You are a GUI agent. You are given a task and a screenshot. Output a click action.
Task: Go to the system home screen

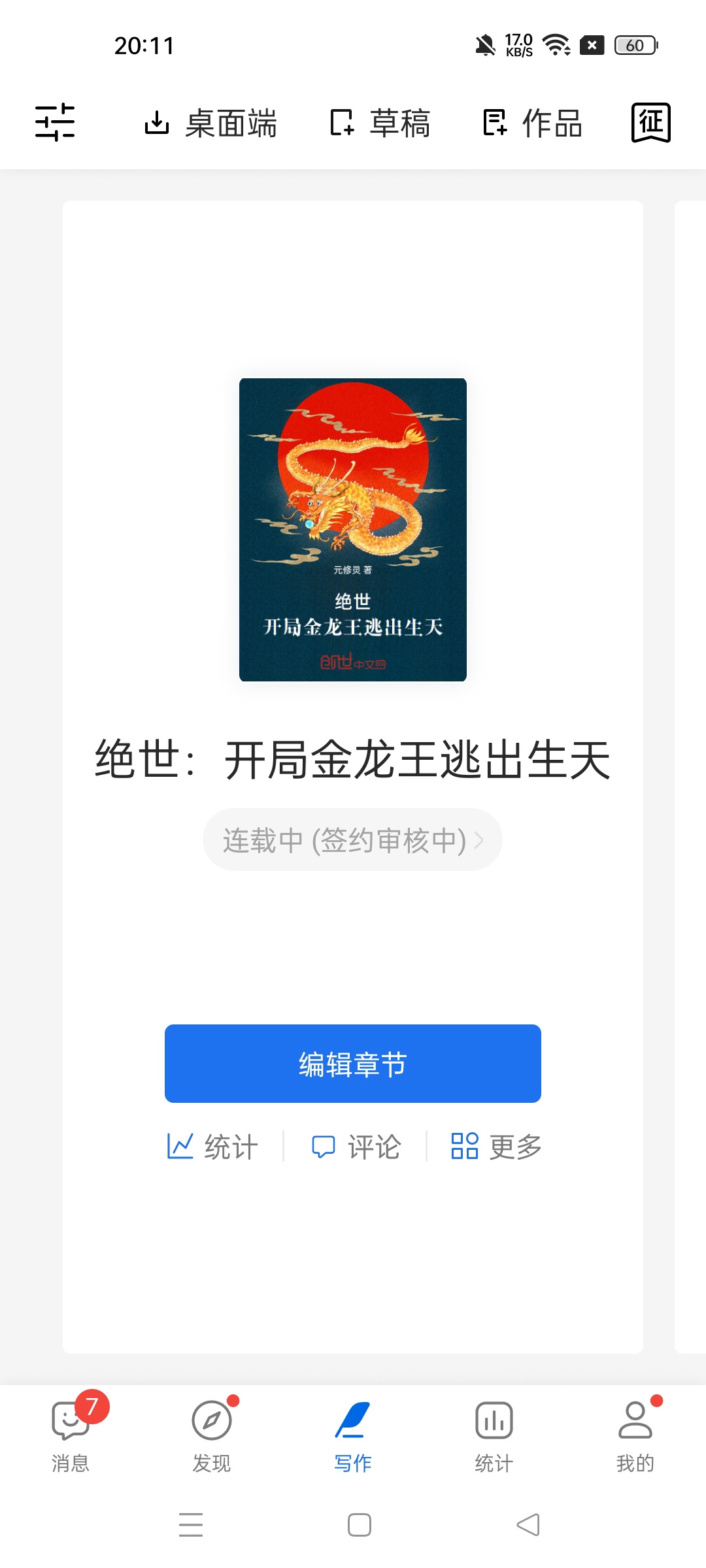[x=360, y=1525]
